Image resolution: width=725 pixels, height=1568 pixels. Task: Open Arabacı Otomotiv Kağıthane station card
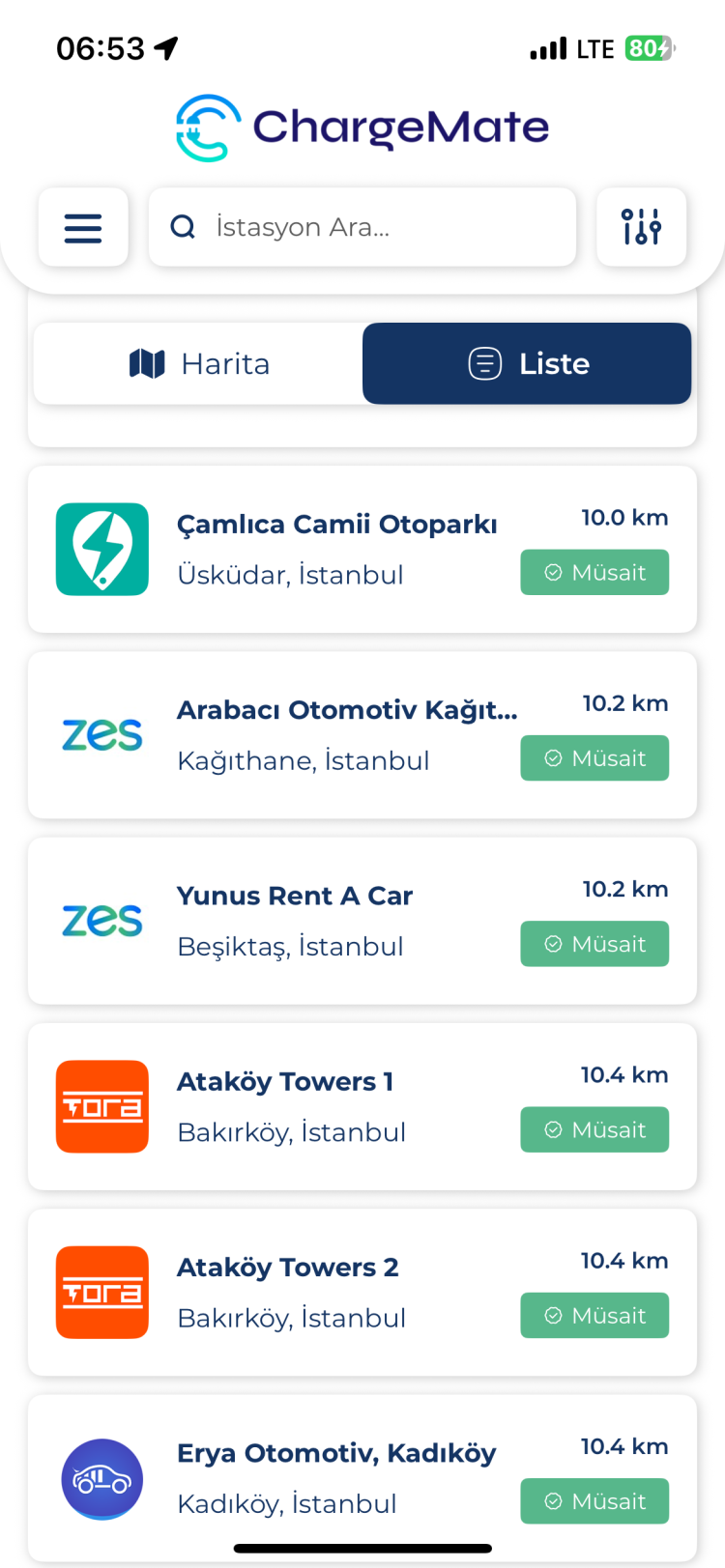pyautogui.click(x=362, y=735)
